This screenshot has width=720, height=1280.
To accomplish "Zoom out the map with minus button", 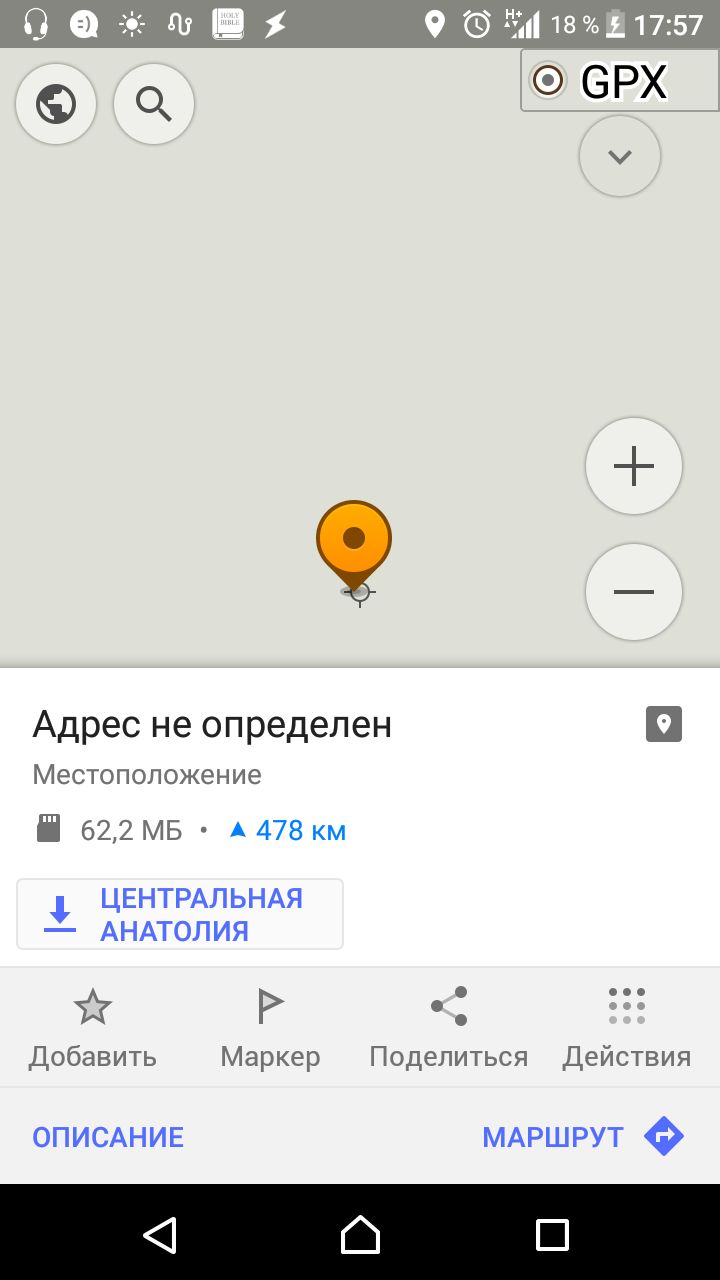I will click(633, 592).
